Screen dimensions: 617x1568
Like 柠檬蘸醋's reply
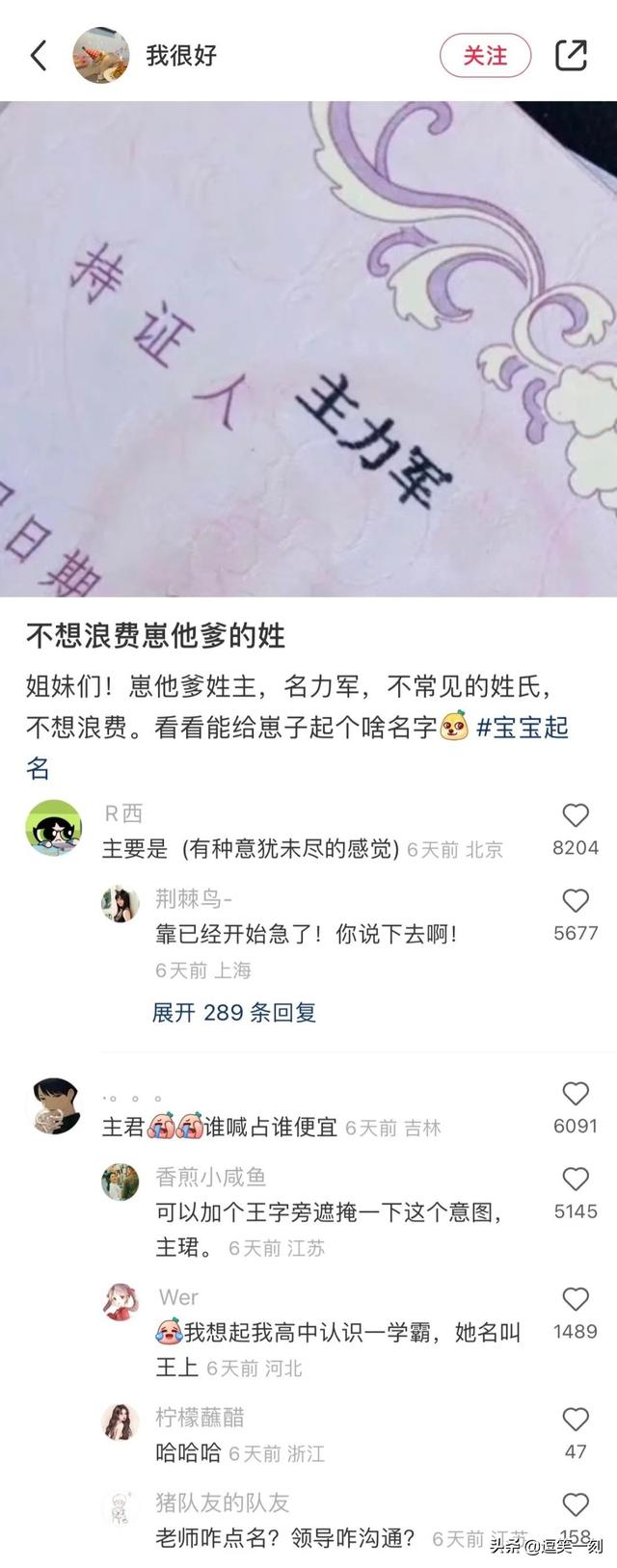[576, 1420]
